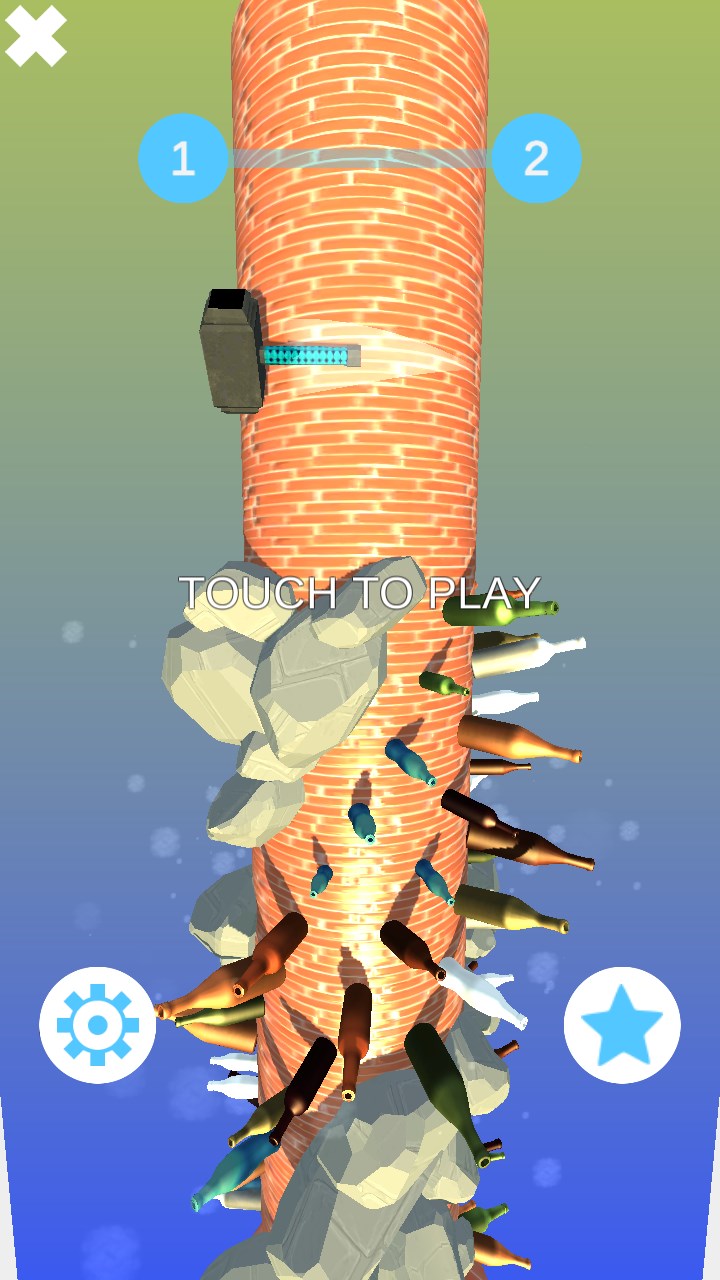
Task: Open the star button
Action: tap(622, 1024)
